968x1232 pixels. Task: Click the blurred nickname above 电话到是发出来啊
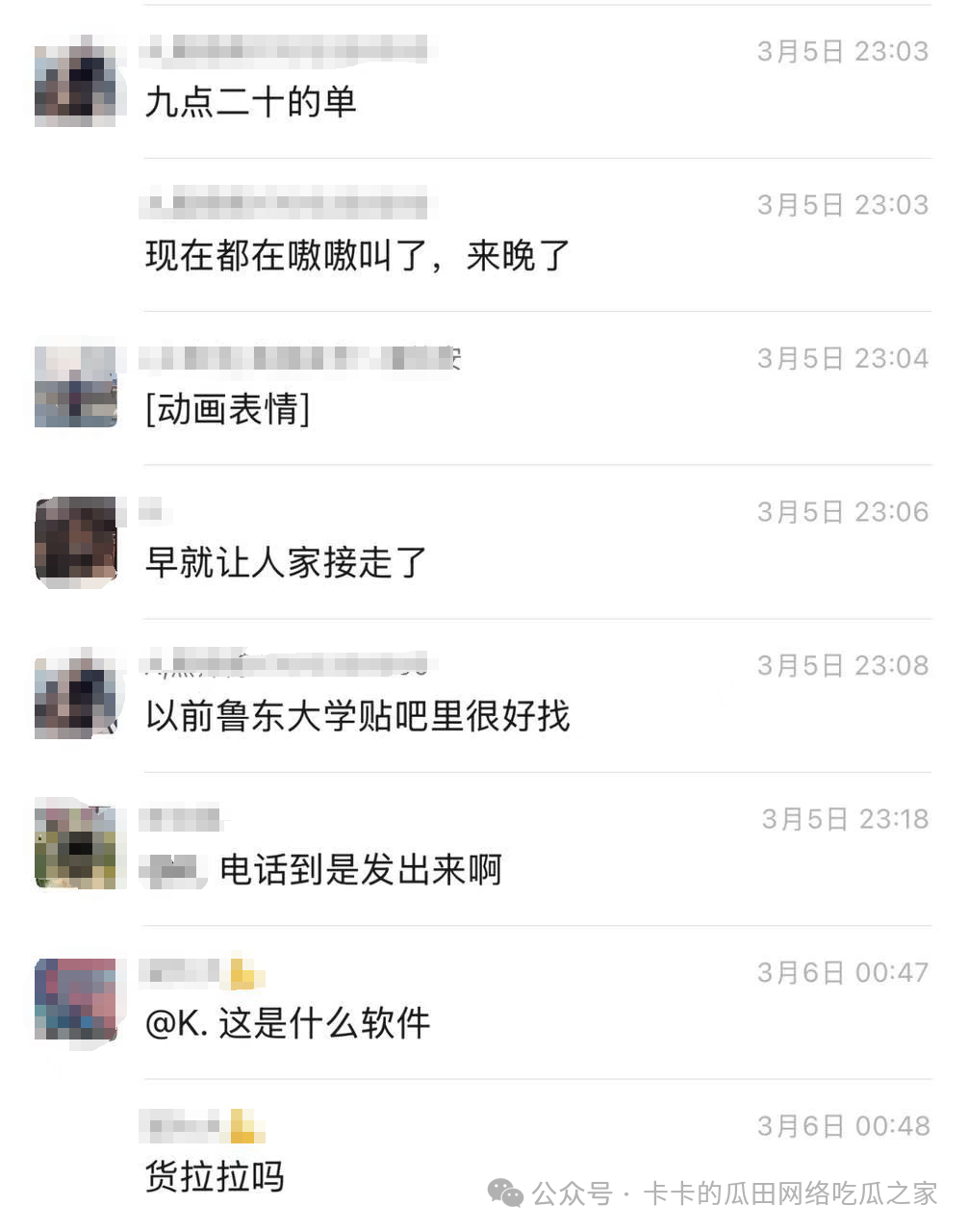pyautogui.click(x=183, y=820)
